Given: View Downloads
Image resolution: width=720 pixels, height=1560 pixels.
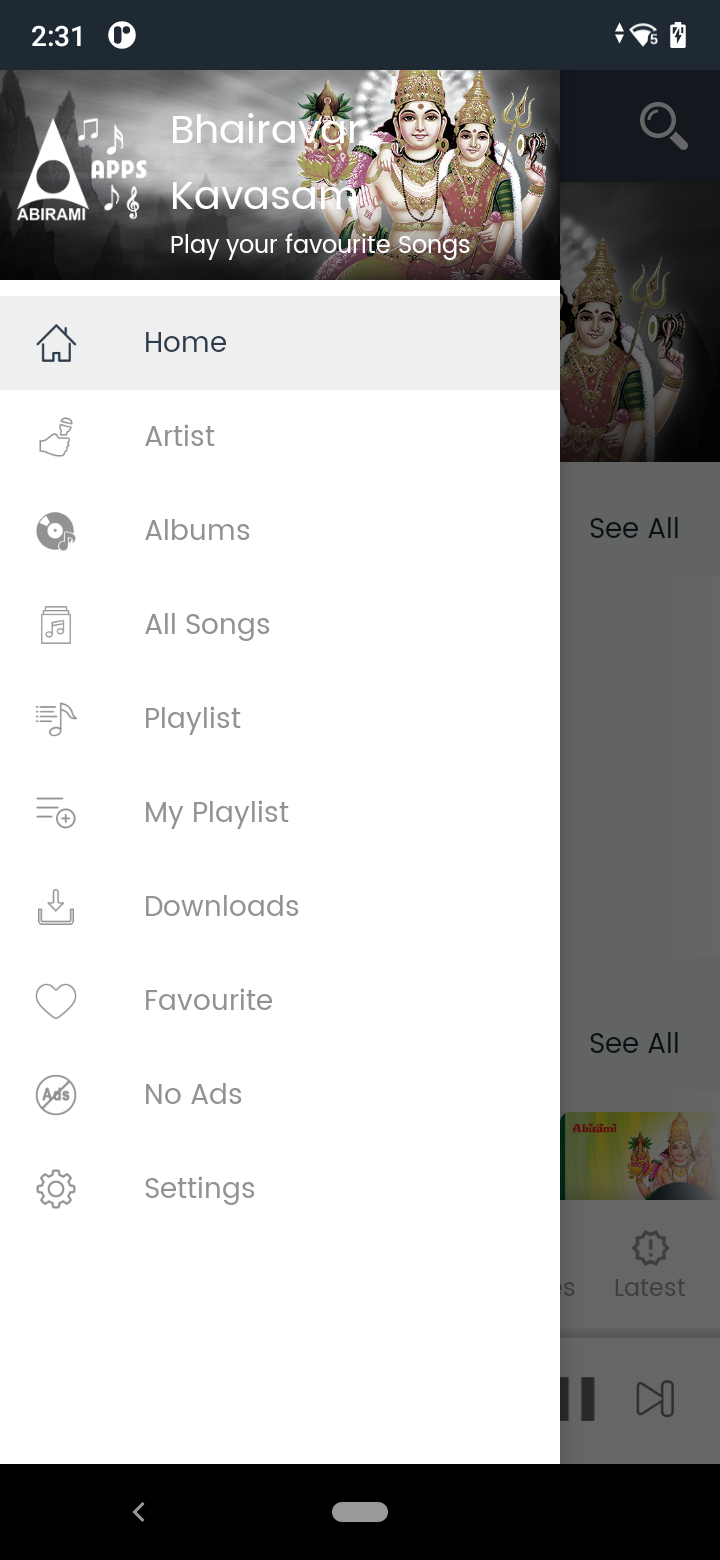Looking at the screenshot, I should 280,907.
